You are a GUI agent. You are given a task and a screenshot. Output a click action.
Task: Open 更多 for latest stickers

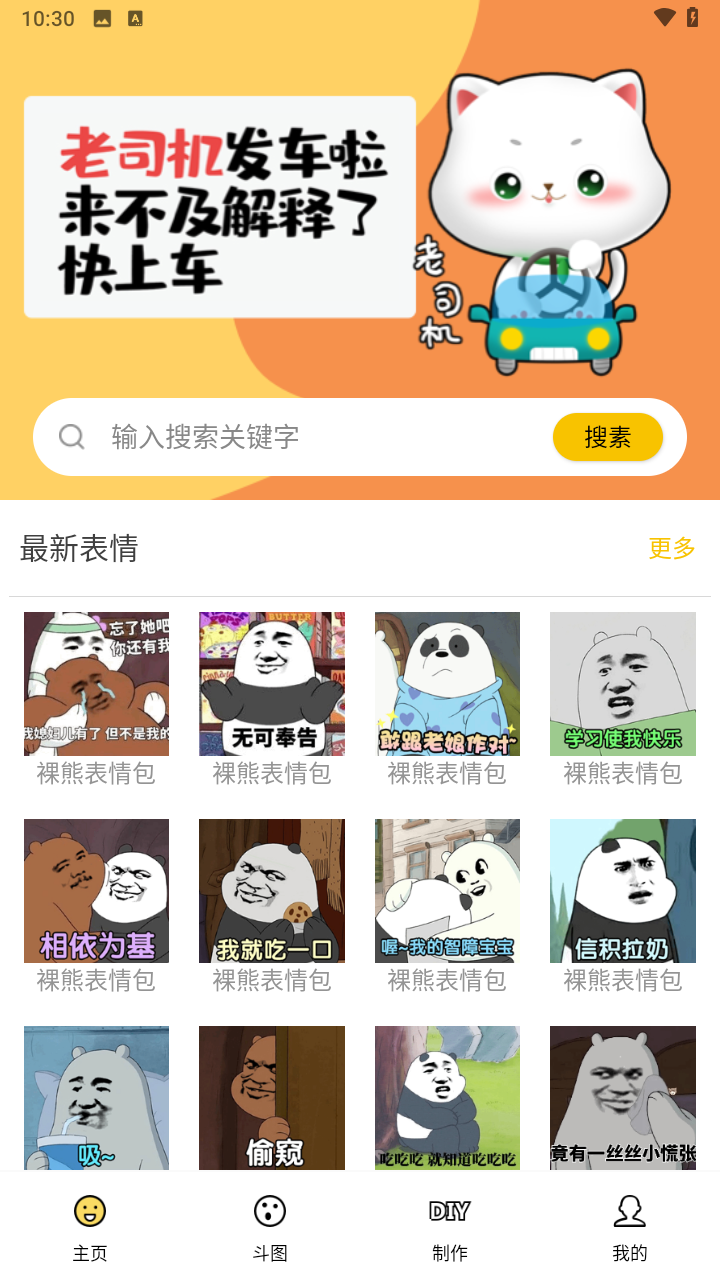tap(671, 548)
